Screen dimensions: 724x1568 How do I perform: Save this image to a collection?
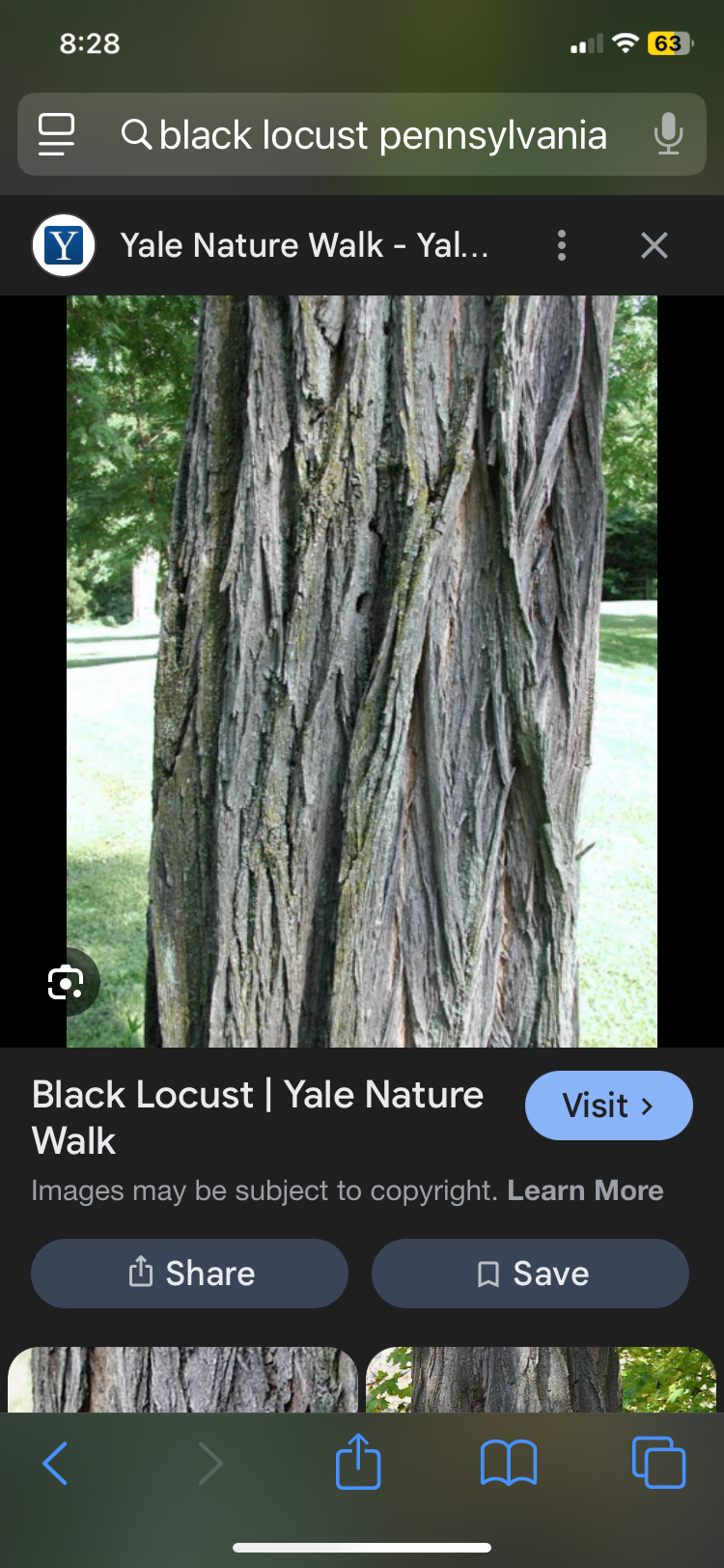530,1274
